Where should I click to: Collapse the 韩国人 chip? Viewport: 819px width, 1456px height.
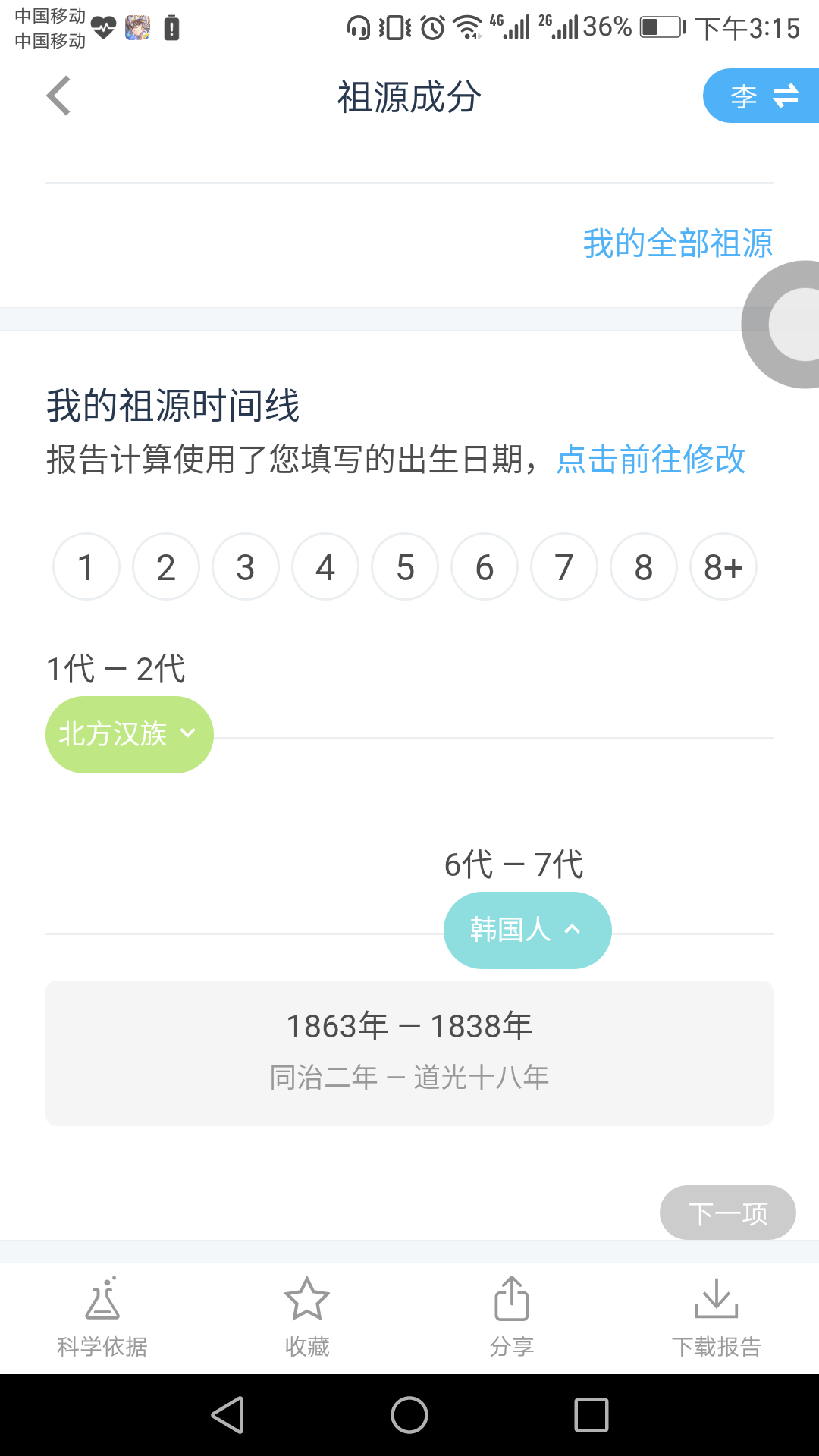[x=528, y=930]
